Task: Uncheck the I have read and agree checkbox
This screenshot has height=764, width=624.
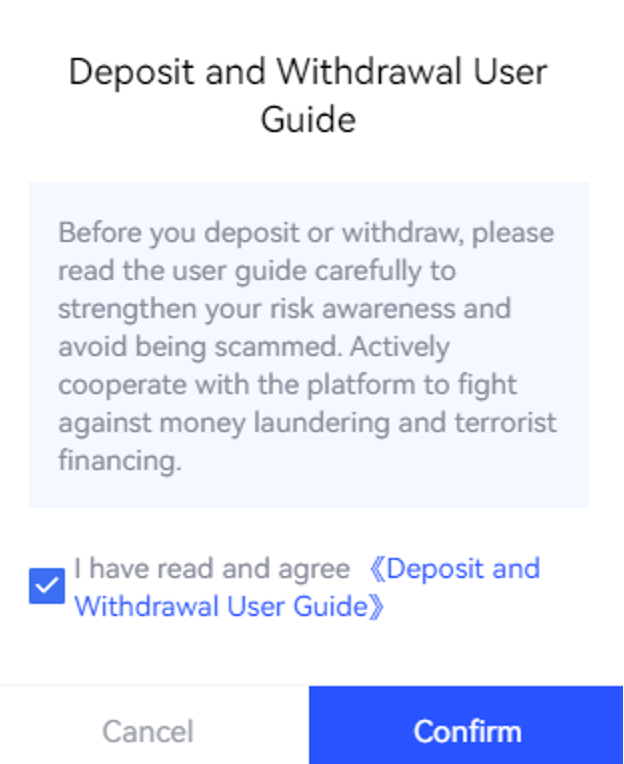Action: click(x=47, y=587)
